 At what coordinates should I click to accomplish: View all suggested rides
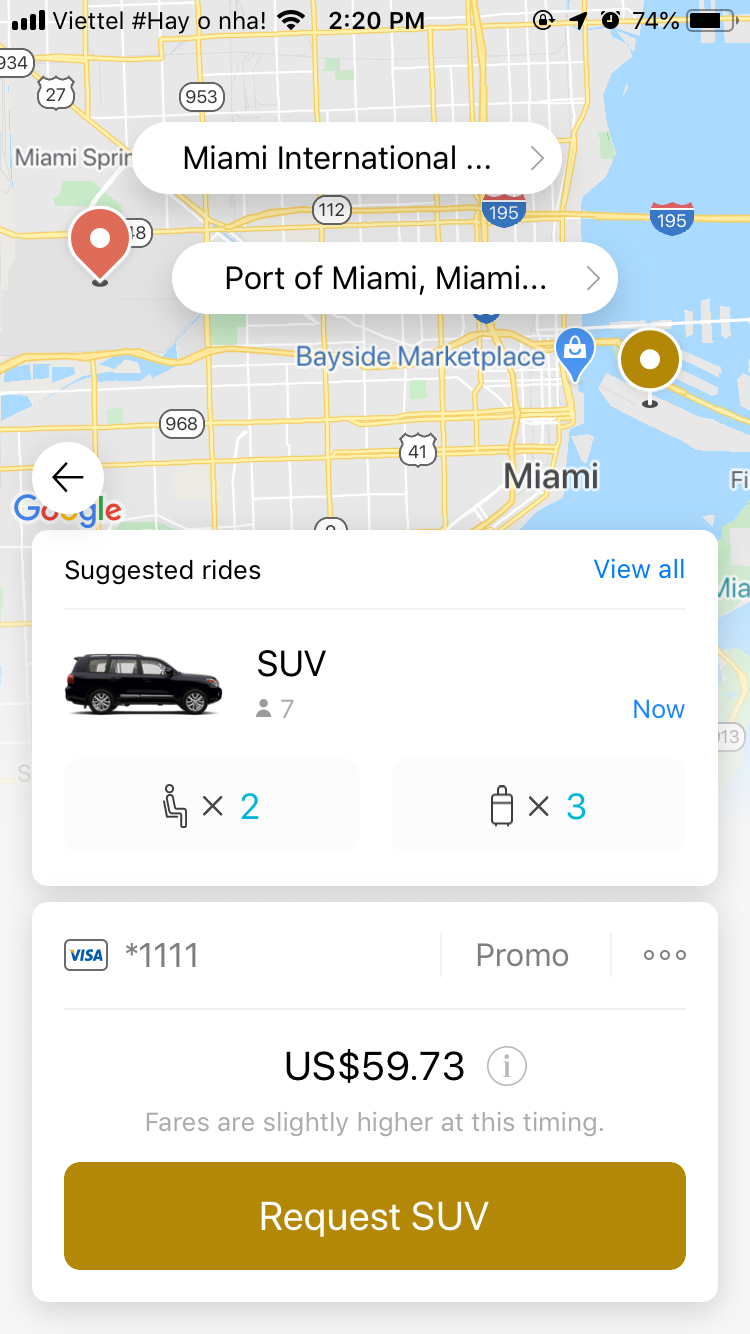coord(639,569)
